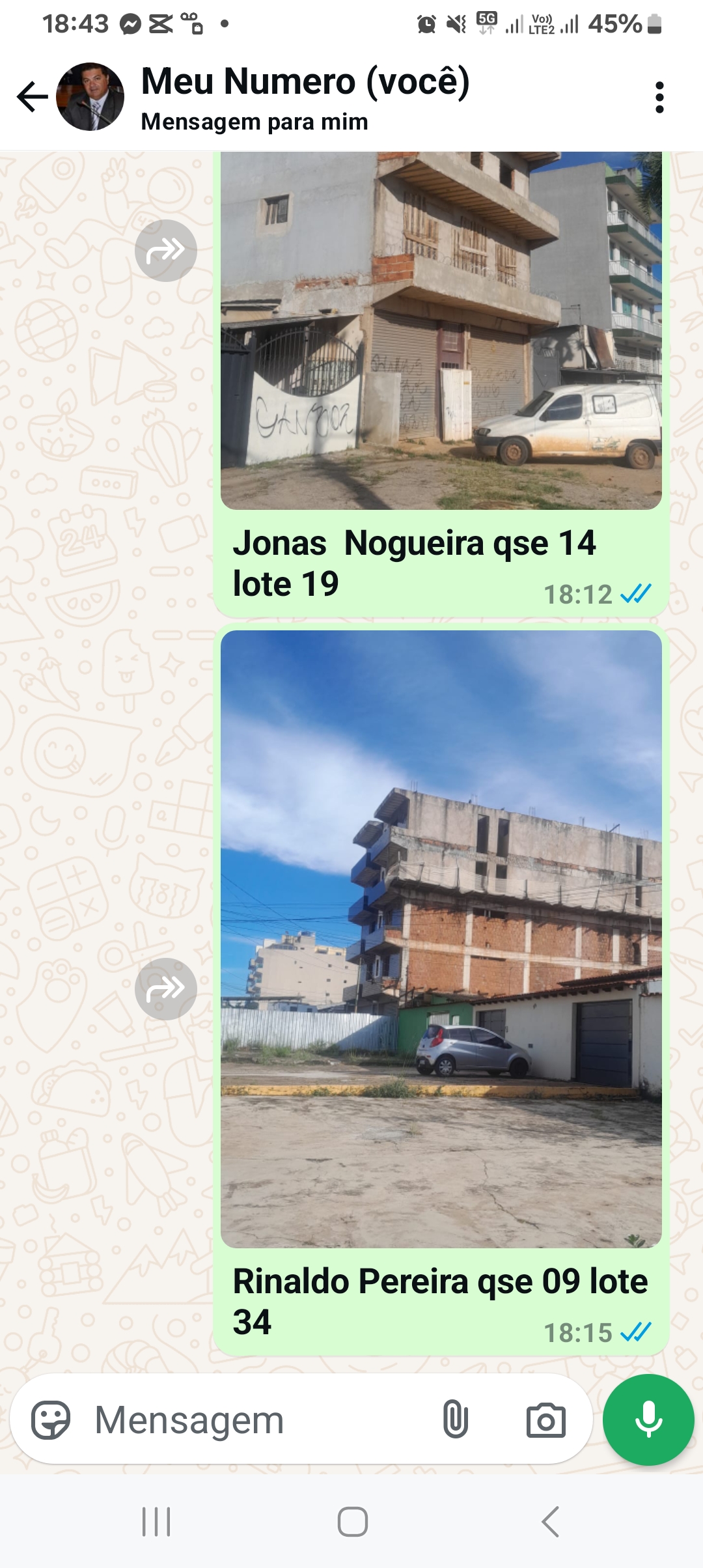Open the camera from the message bar
This screenshot has width=703, height=1568.
[545, 1420]
